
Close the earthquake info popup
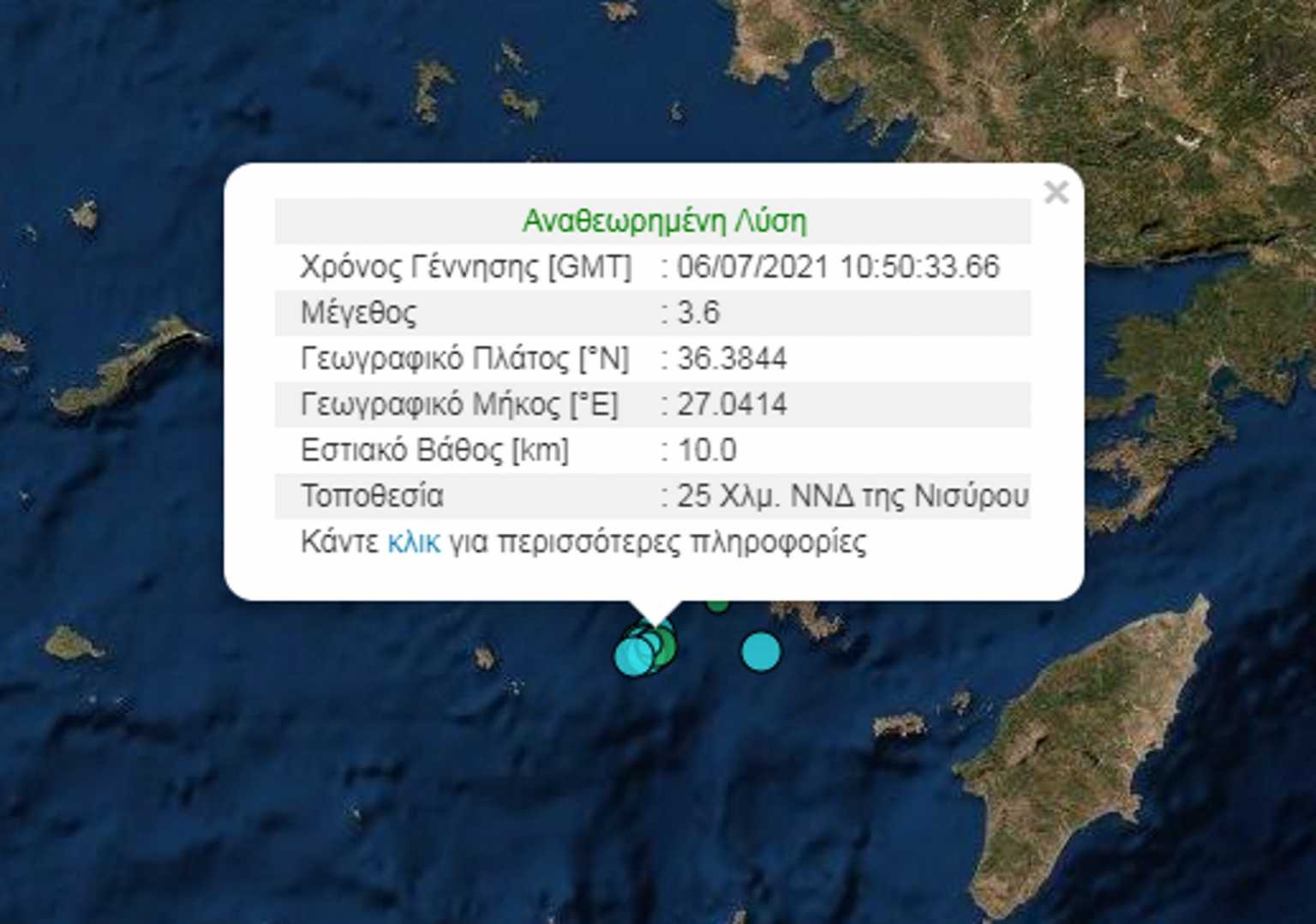tap(1056, 192)
